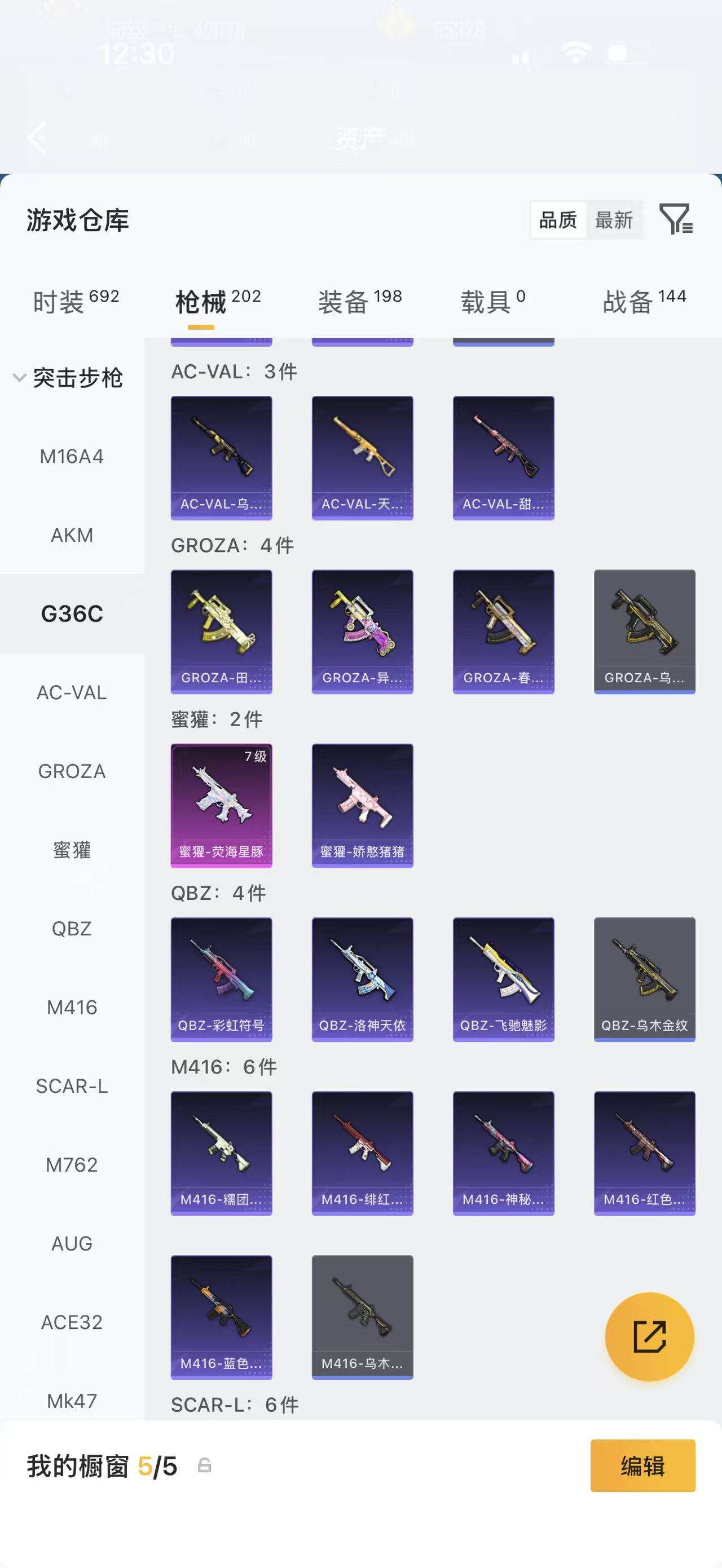Open the QBZ-乌木金纹 skin card
Screen dimensions: 722x1568
tap(644, 979)
